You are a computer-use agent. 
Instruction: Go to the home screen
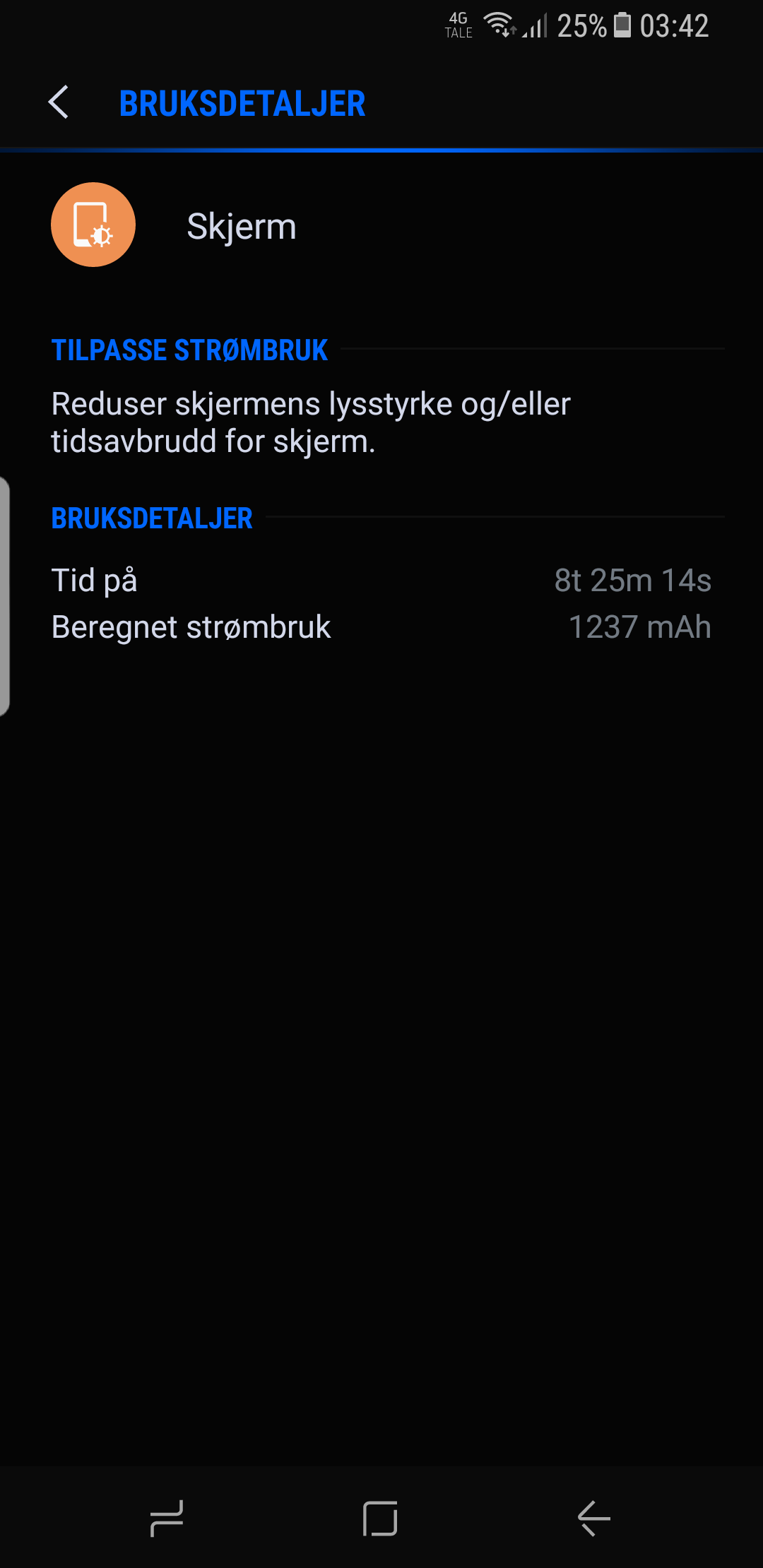[381, 1519]
